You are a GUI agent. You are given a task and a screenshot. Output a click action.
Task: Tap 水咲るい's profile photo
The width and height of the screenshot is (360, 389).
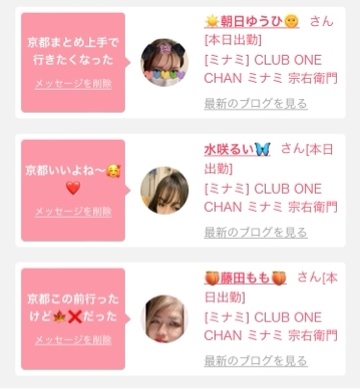164,191
